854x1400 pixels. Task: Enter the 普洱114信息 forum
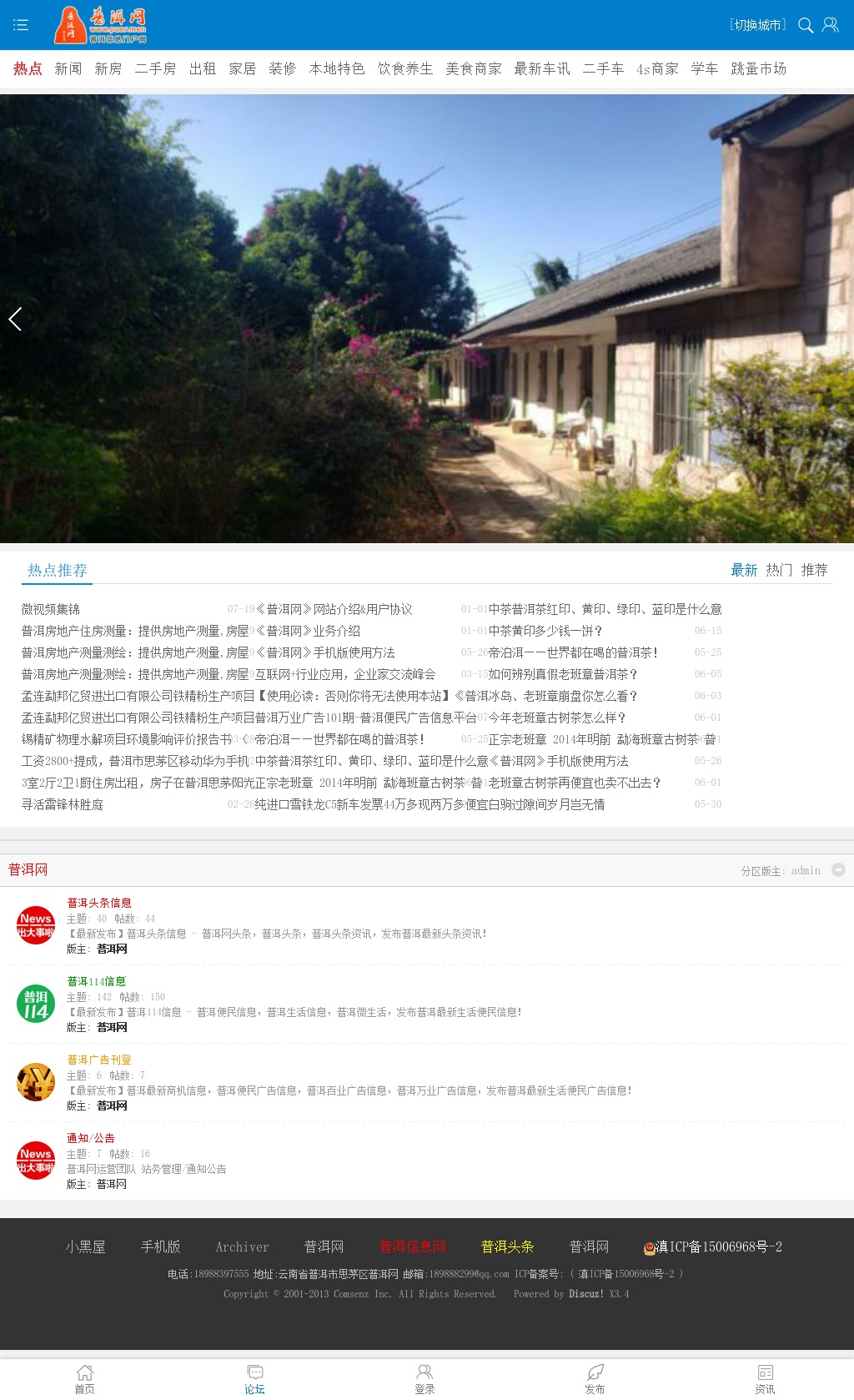(97, 981)
